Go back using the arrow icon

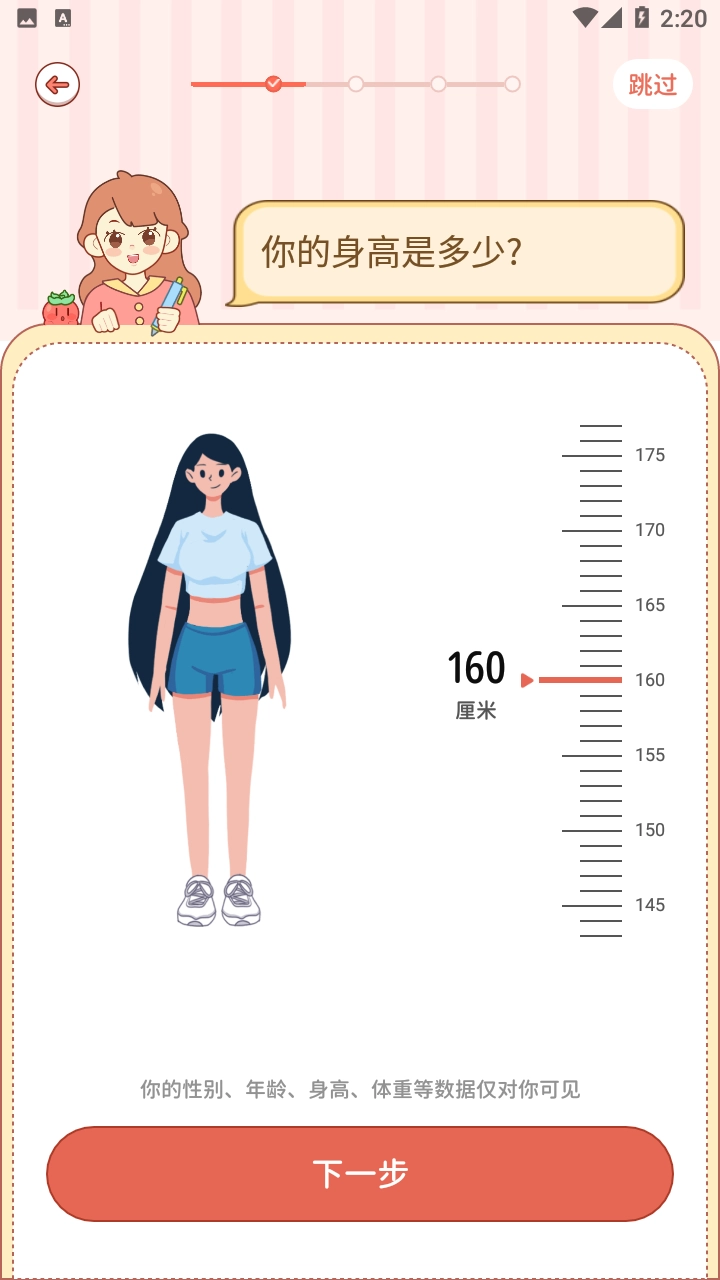(x=57, y=85)
